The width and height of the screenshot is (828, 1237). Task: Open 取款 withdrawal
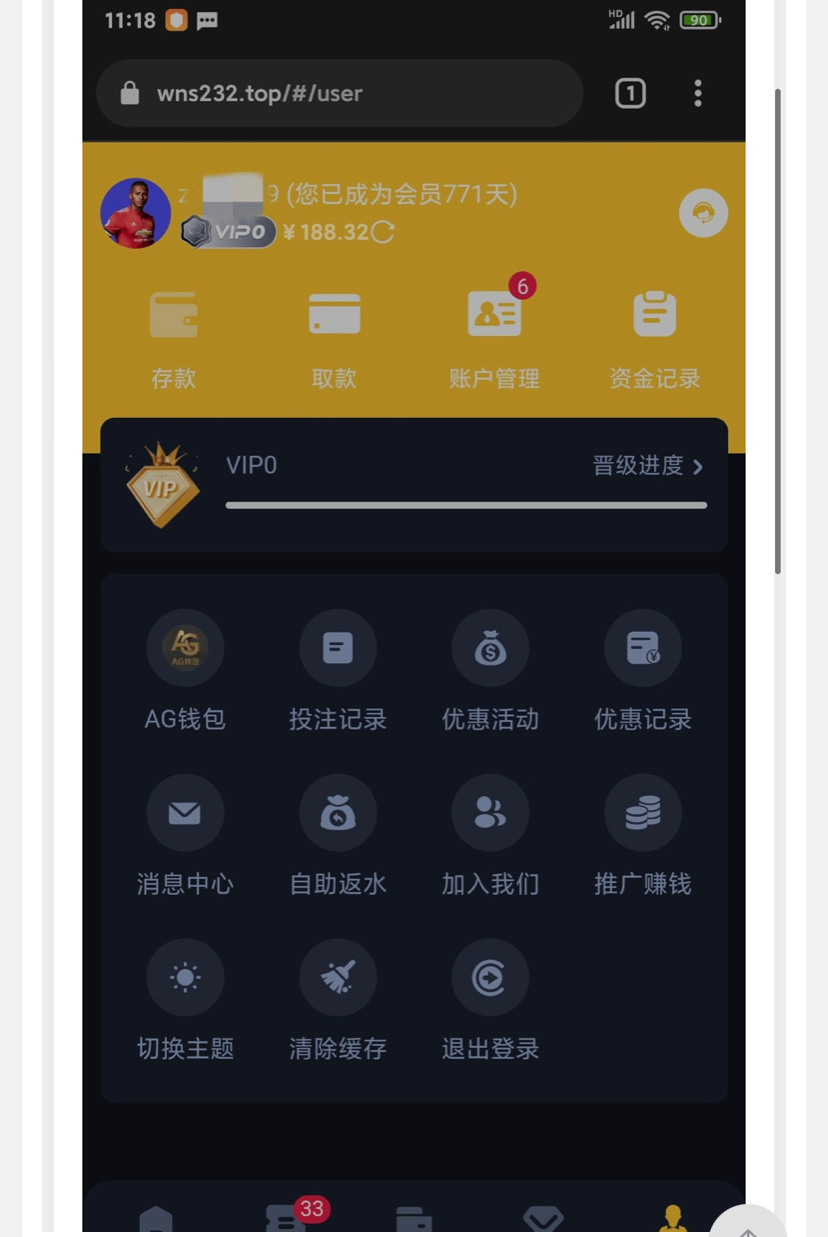pos(334,338)
